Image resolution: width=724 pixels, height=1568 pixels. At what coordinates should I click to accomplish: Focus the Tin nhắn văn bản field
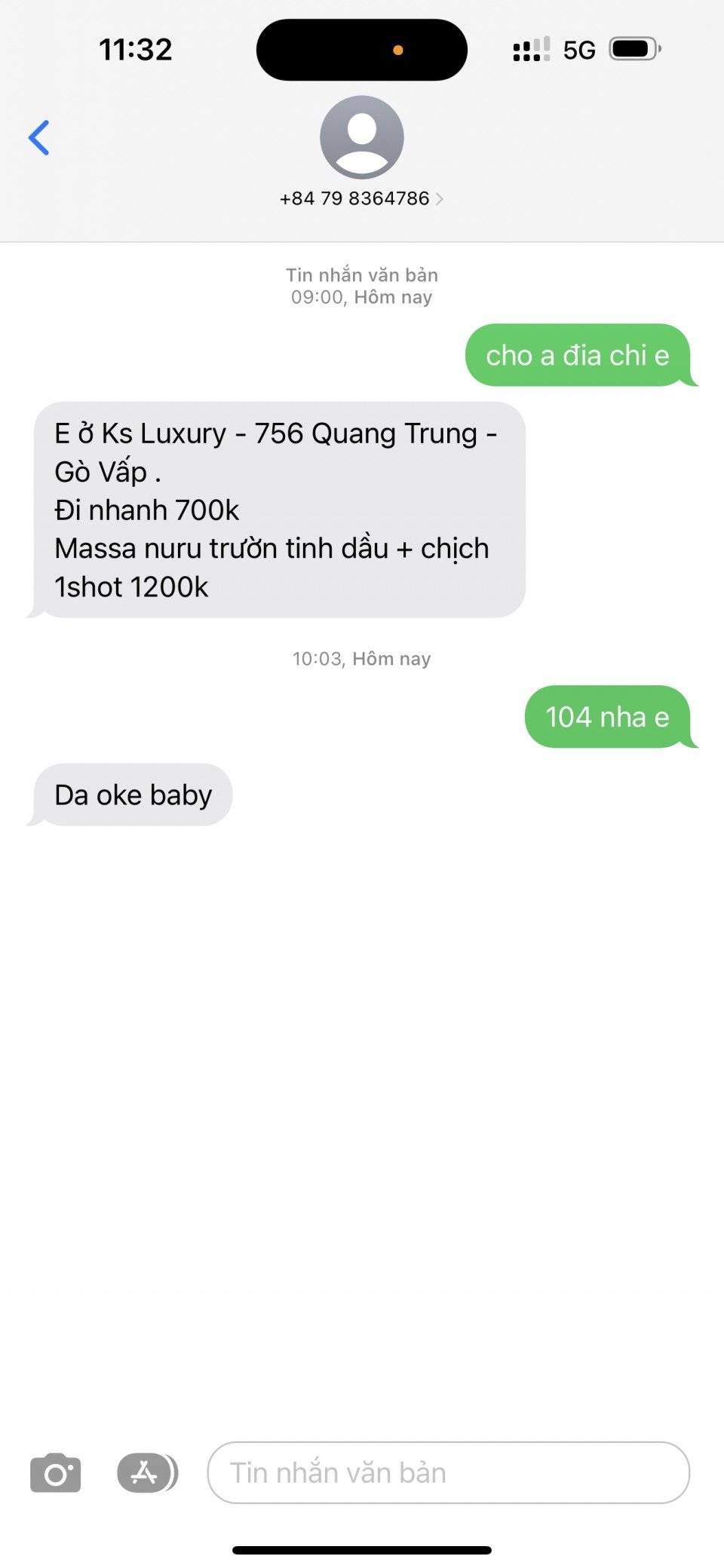tap(448, 1472)
